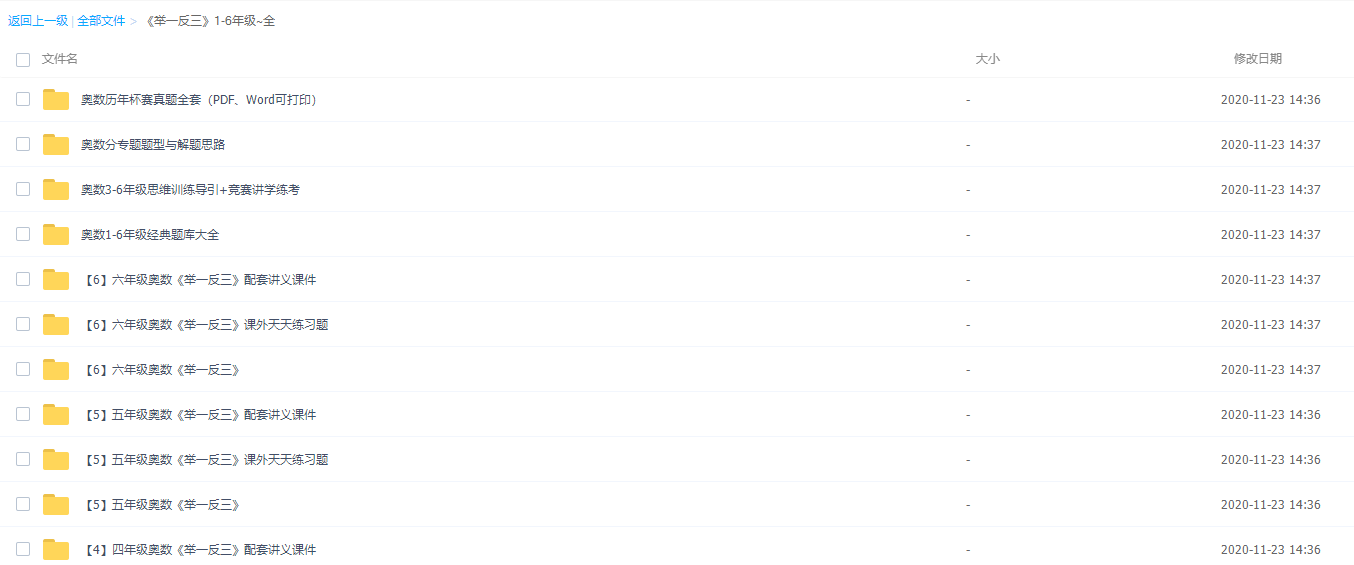Open the 【5】五年级奥数《举一反三》 folder

pyautogui.click(x=160, y=505)
